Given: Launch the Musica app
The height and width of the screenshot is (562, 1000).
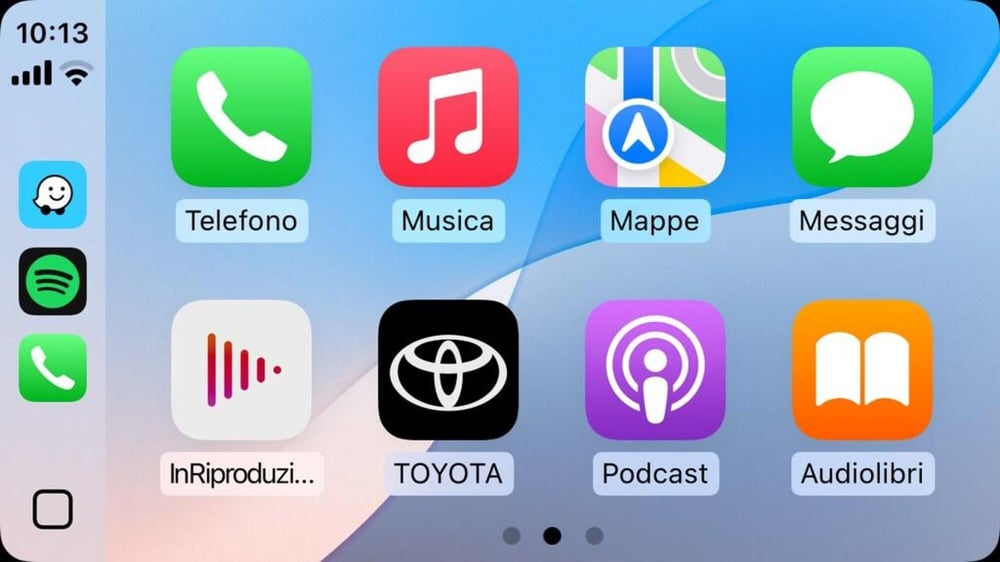Looking at the screenshot, I should pyautogui.click(x=448, y=117).
